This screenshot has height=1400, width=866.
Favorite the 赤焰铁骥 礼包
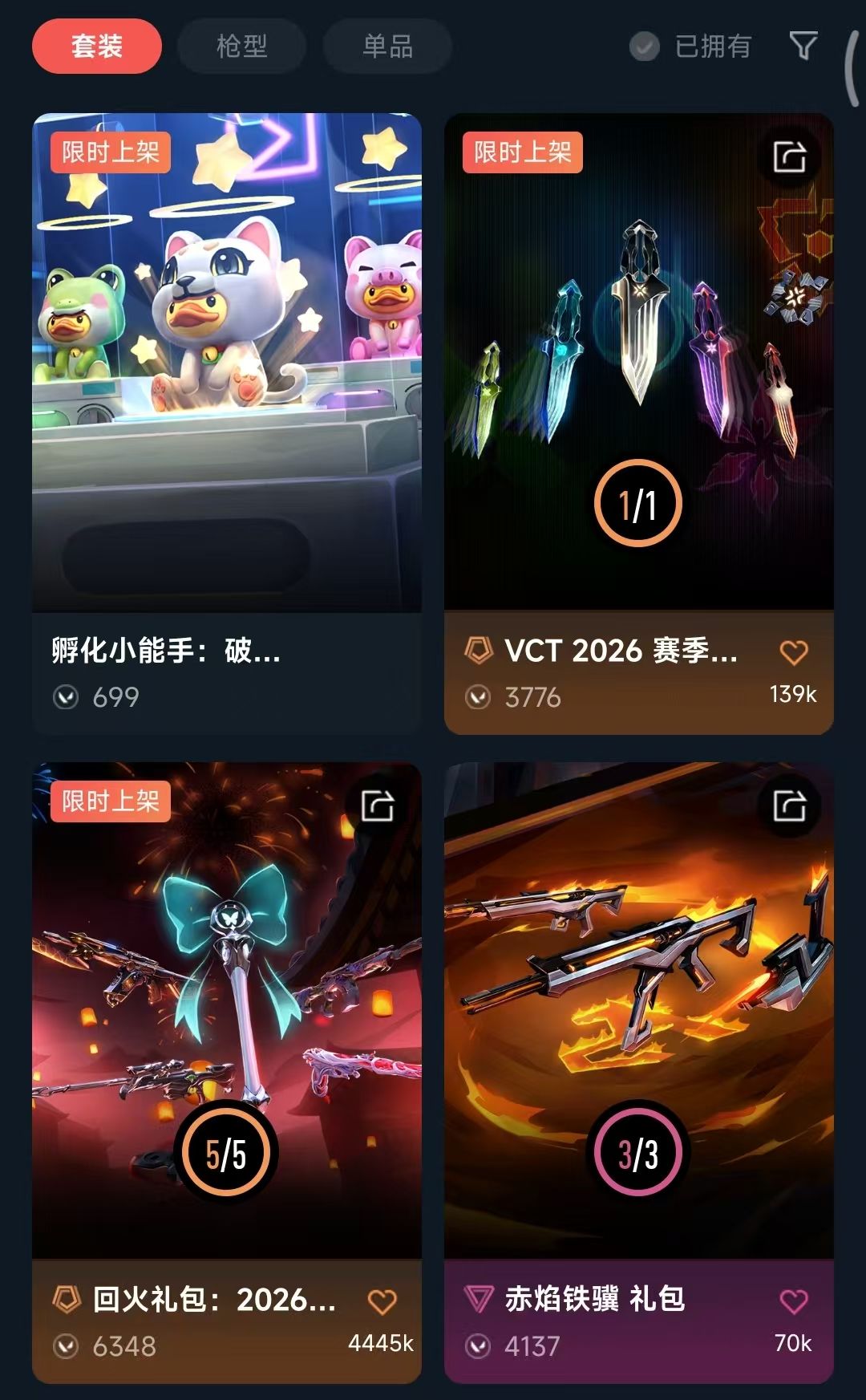tap(794, 1301)
